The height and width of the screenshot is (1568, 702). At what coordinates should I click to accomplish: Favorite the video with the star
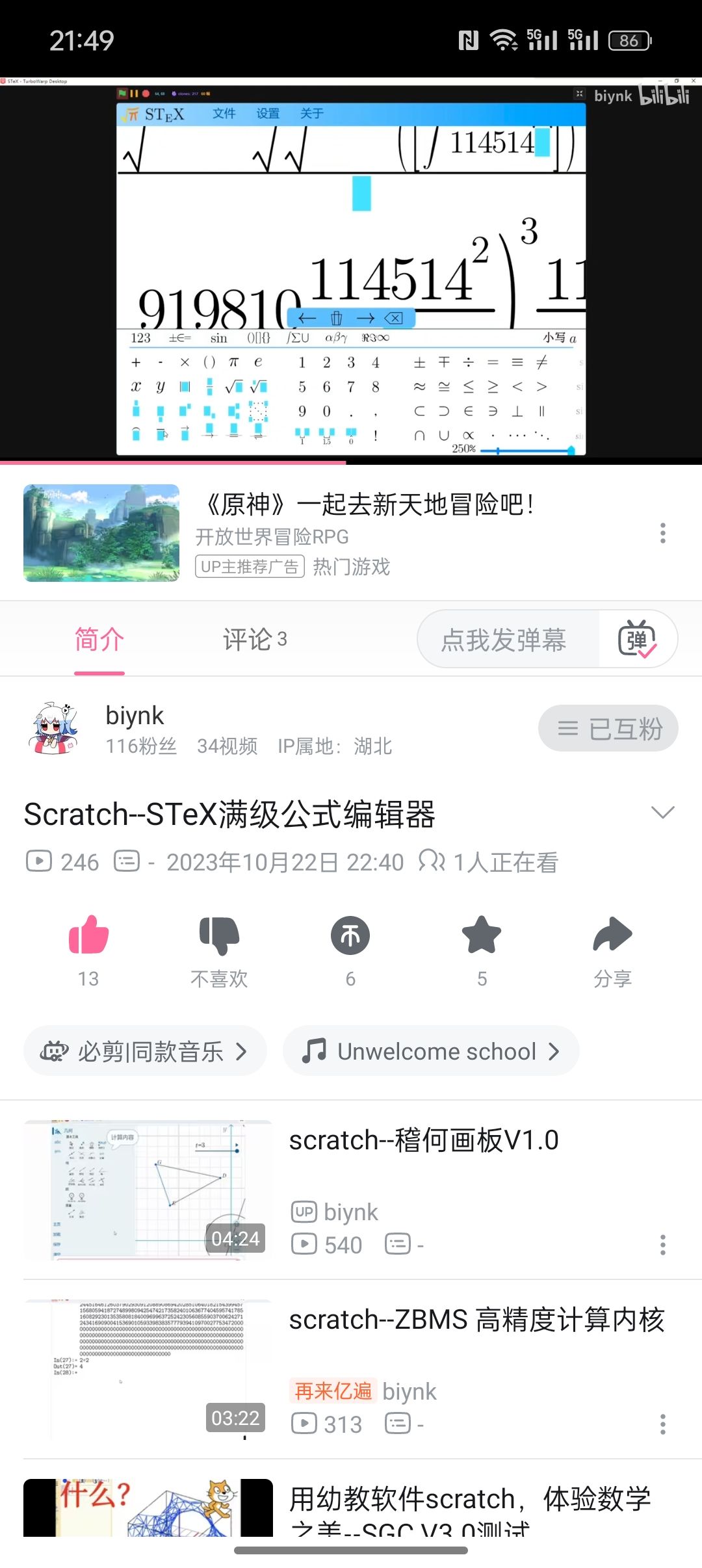482,936
